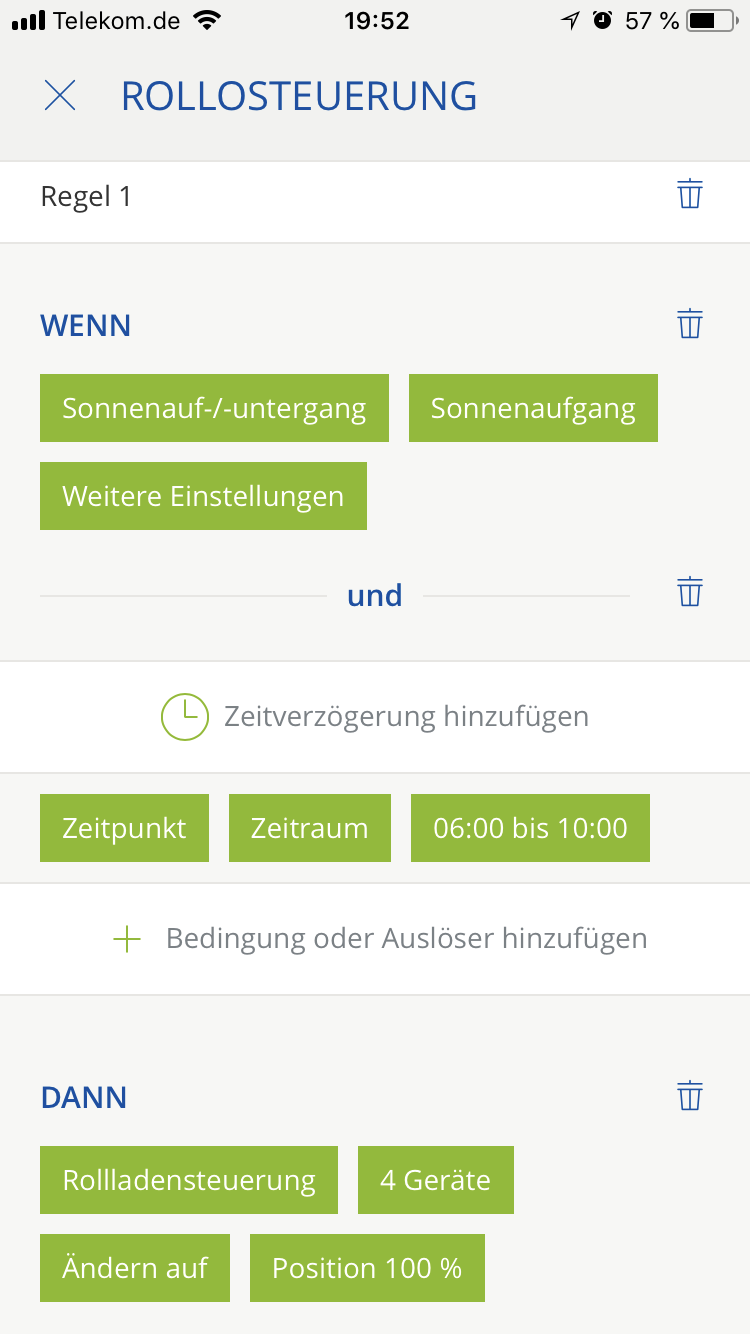Image resolution: width=750 pixels, height=1334 pixels.
Task: Add a time delay via Zeitverzögerung hinzufügen
Action: pos(375,716)
